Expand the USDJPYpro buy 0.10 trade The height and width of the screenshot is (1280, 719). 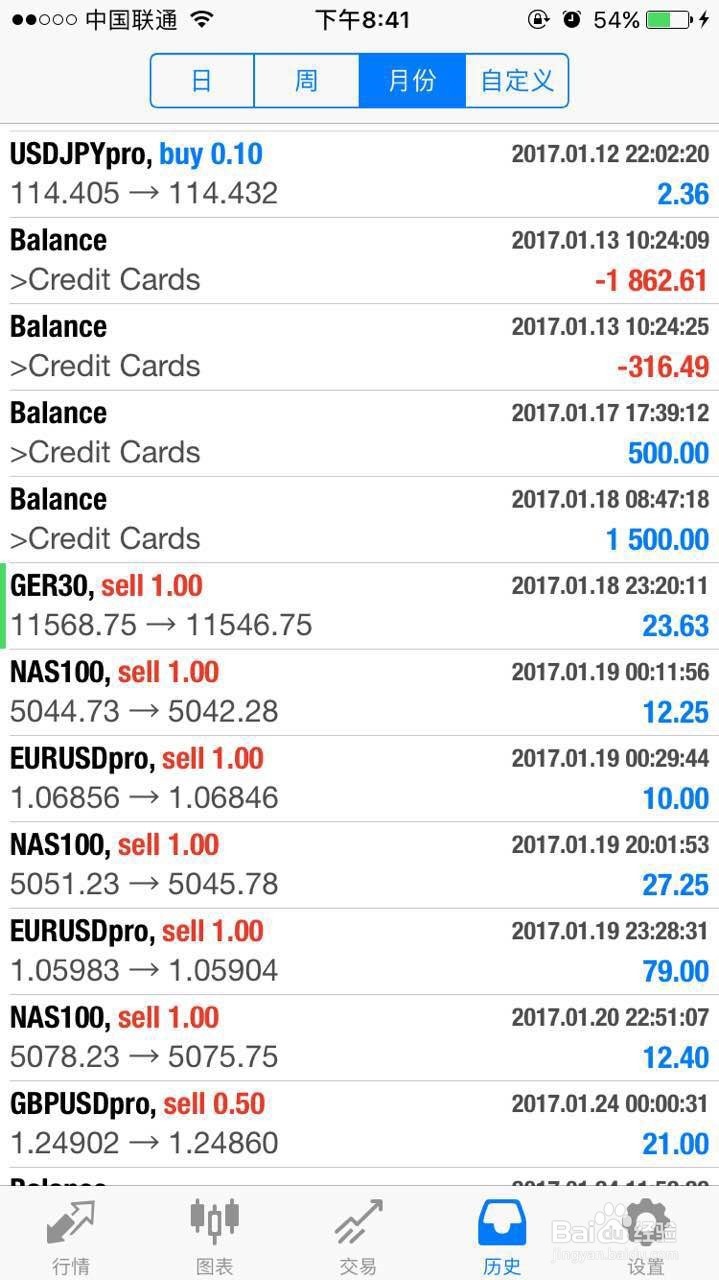[x=359, y=174]
